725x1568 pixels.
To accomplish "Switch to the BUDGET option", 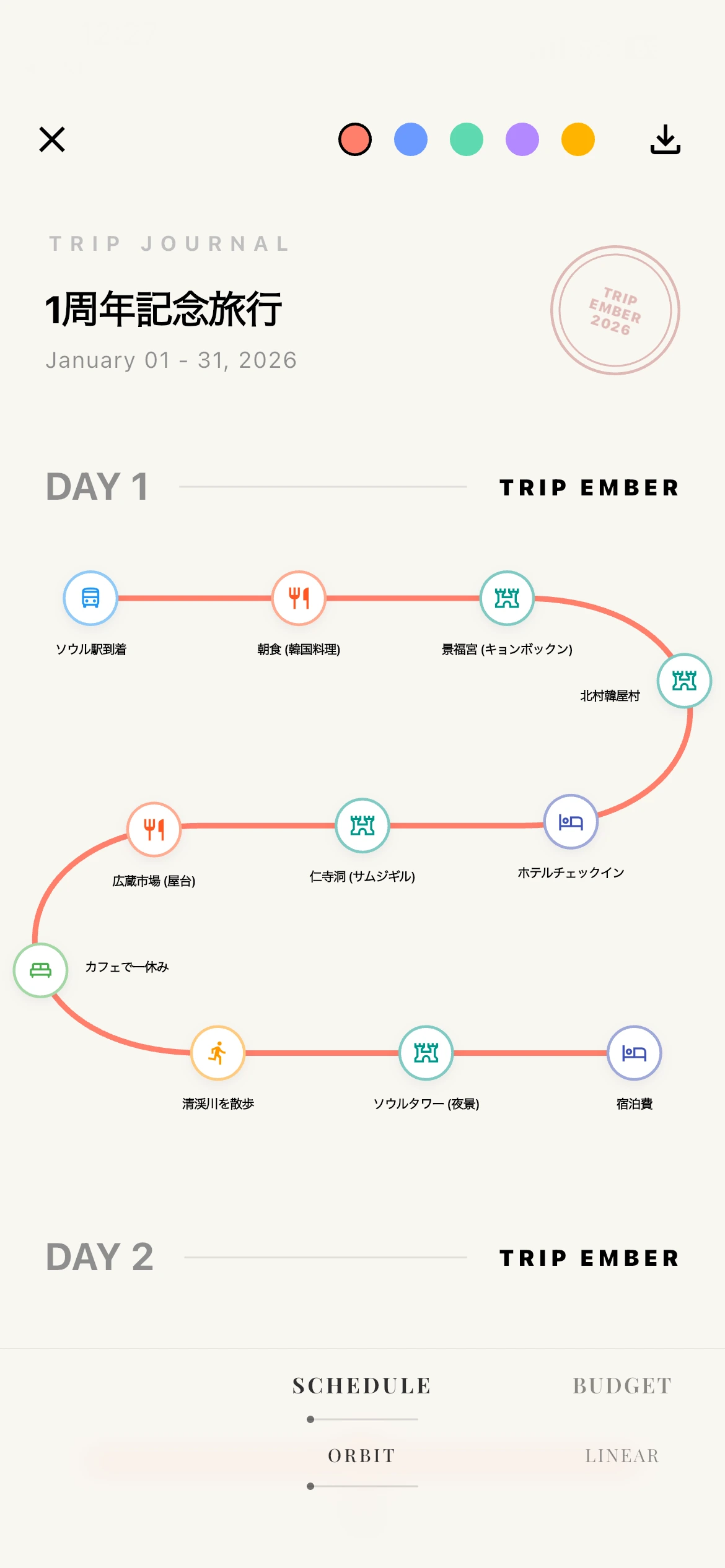I will pos(622,1386).
